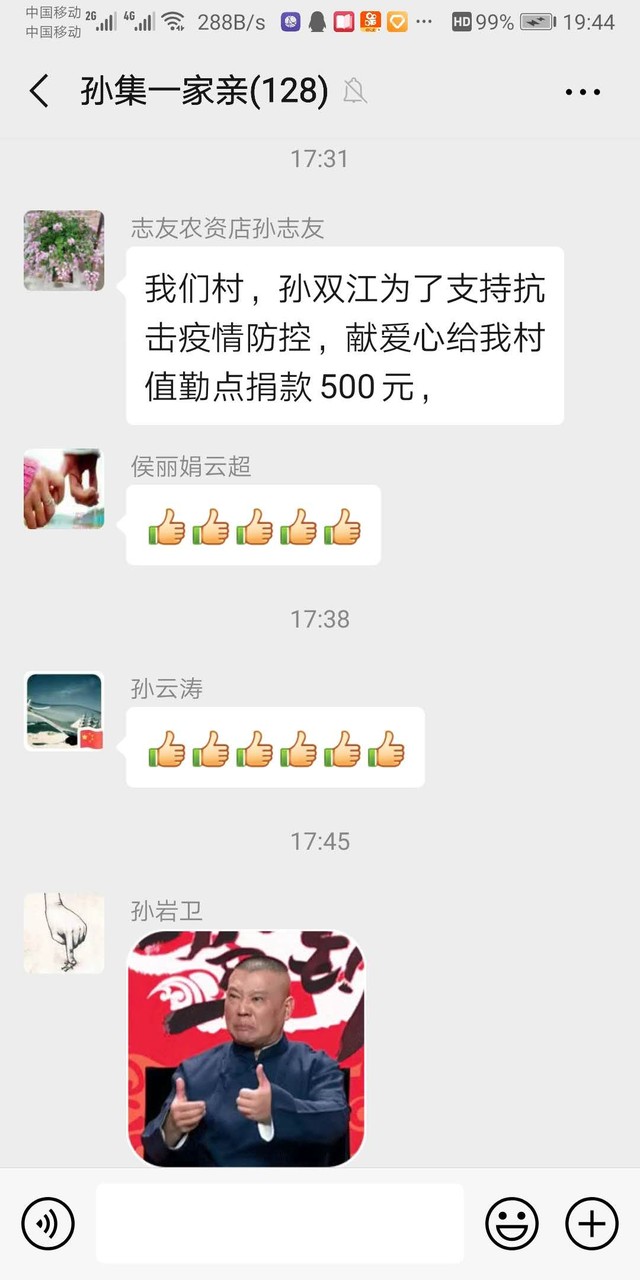Open 志友农资店孙志友's profile avatar
The height and width of the screenshot is (1280, 640).
pos(64,250)
